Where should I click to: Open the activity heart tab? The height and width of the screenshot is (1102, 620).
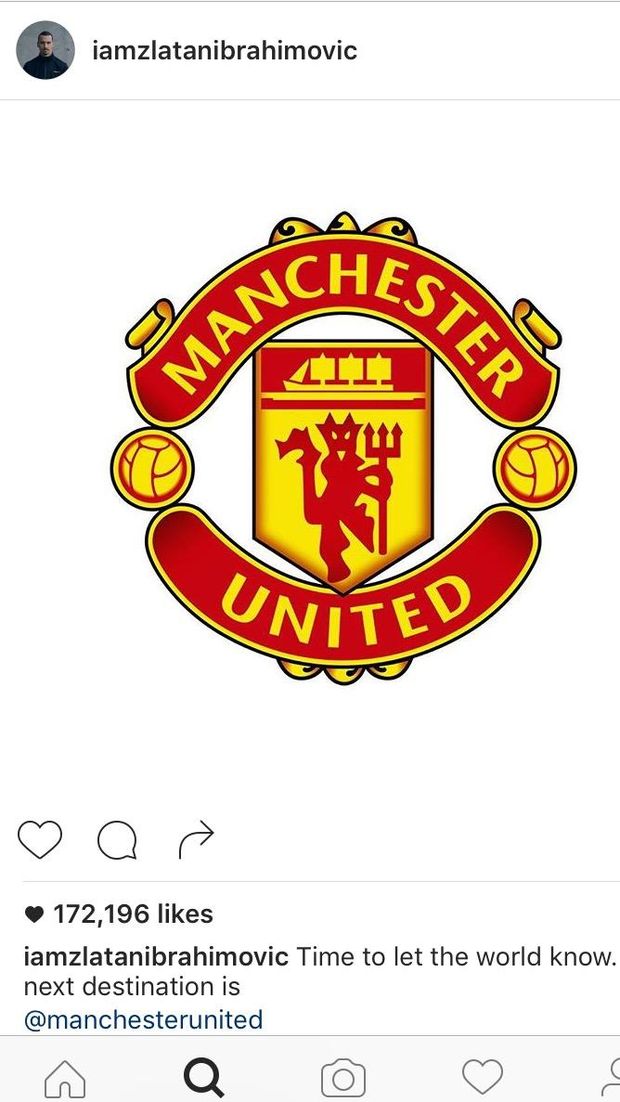click(482, 1078)
